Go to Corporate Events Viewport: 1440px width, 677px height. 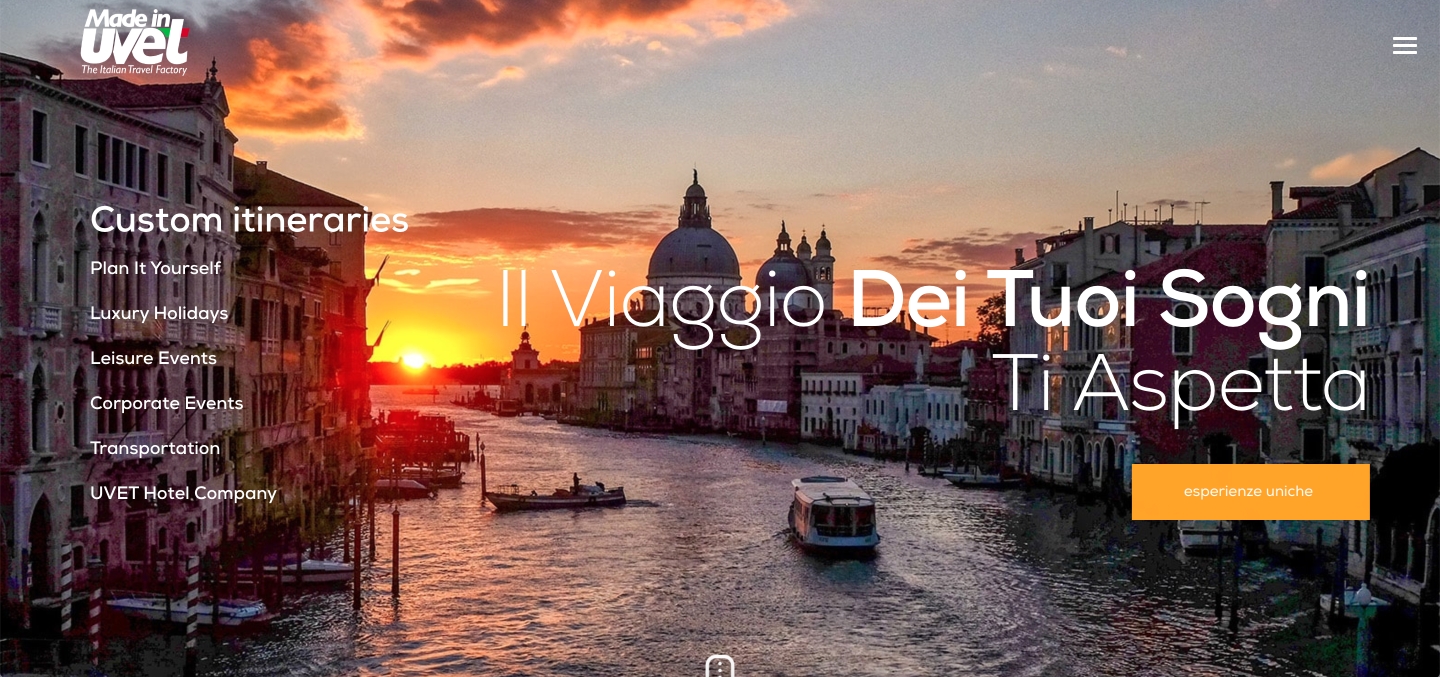coord(166,403)
